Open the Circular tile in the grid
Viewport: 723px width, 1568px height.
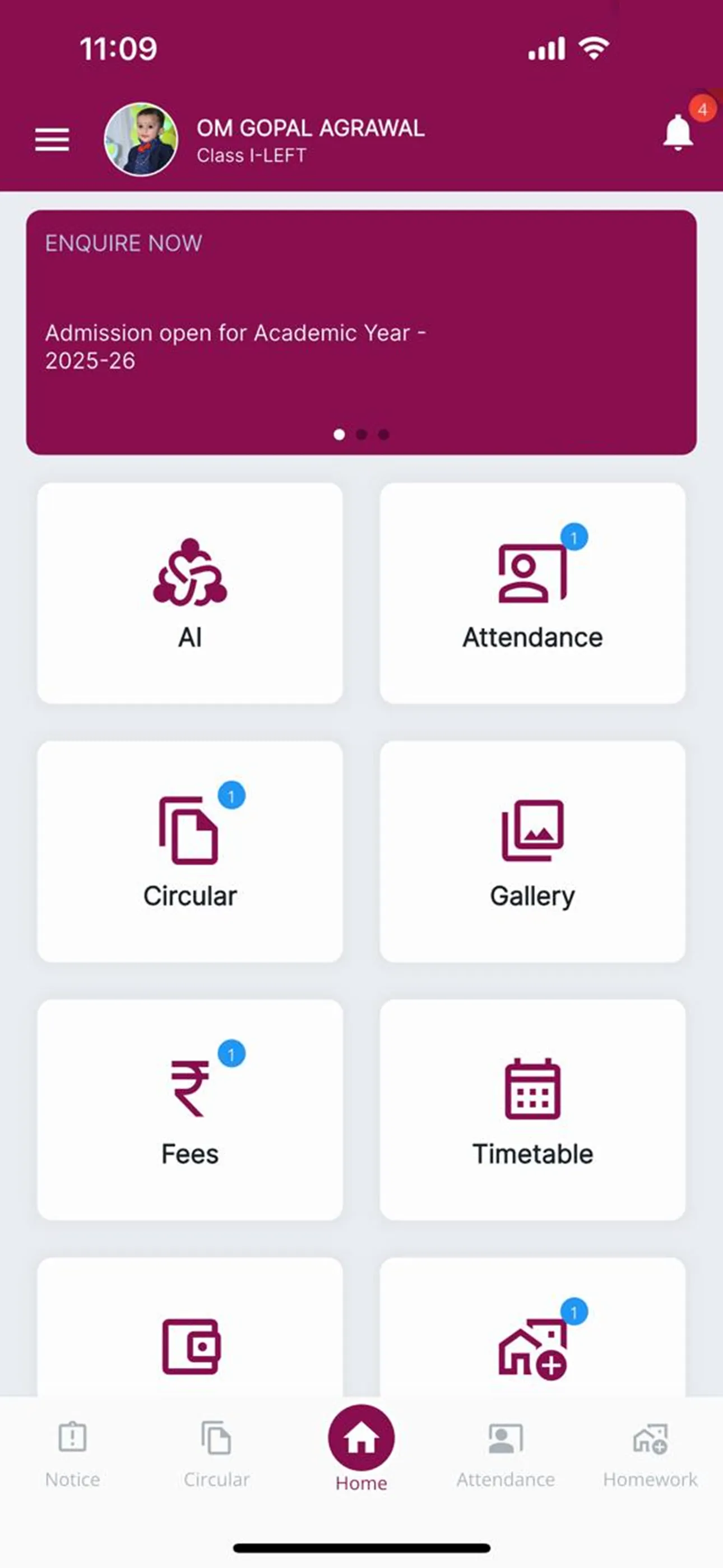pyautogui.click(x=190, y=851)
